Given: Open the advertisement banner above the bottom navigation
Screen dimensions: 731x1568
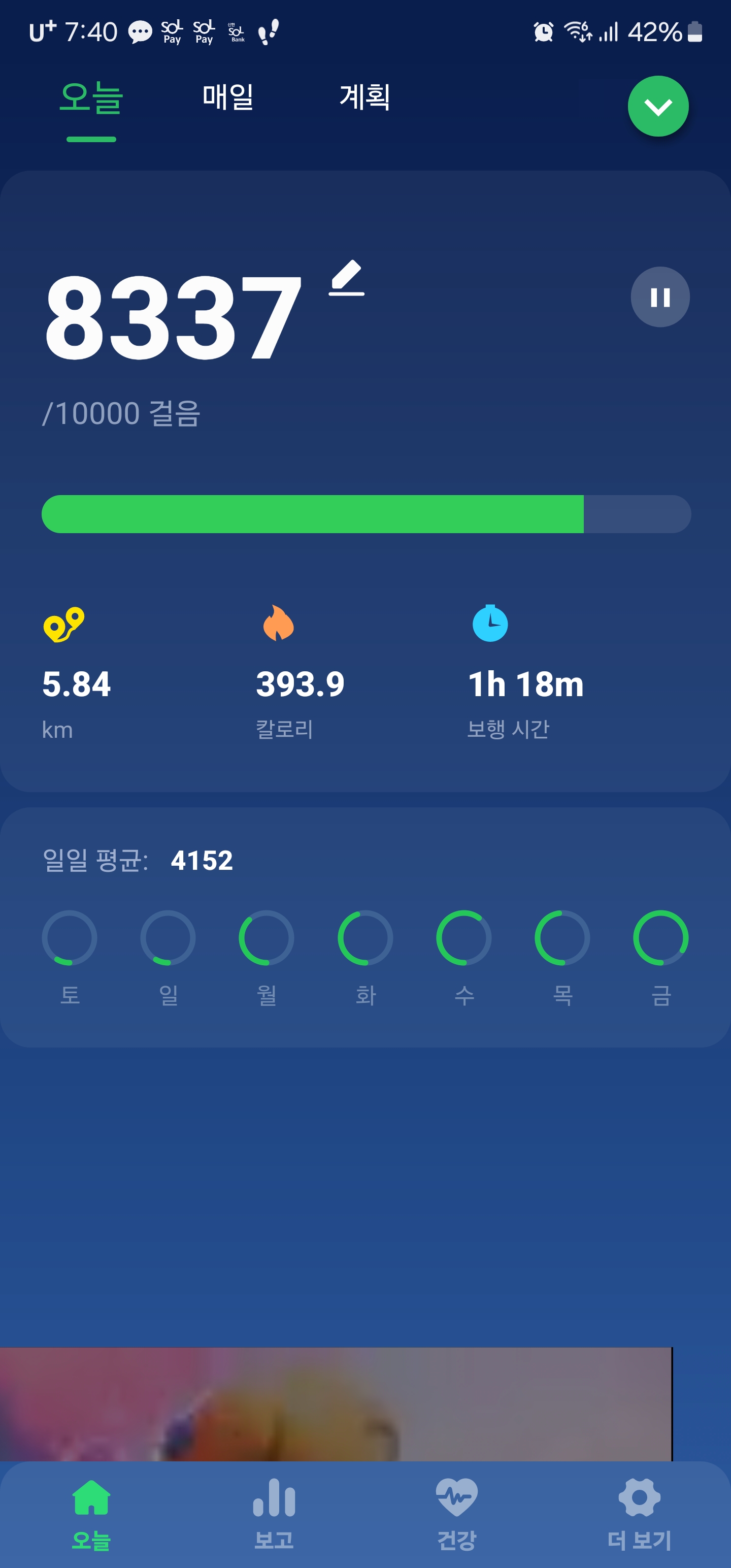Looking at the screenshot, I should point(335,1403).
